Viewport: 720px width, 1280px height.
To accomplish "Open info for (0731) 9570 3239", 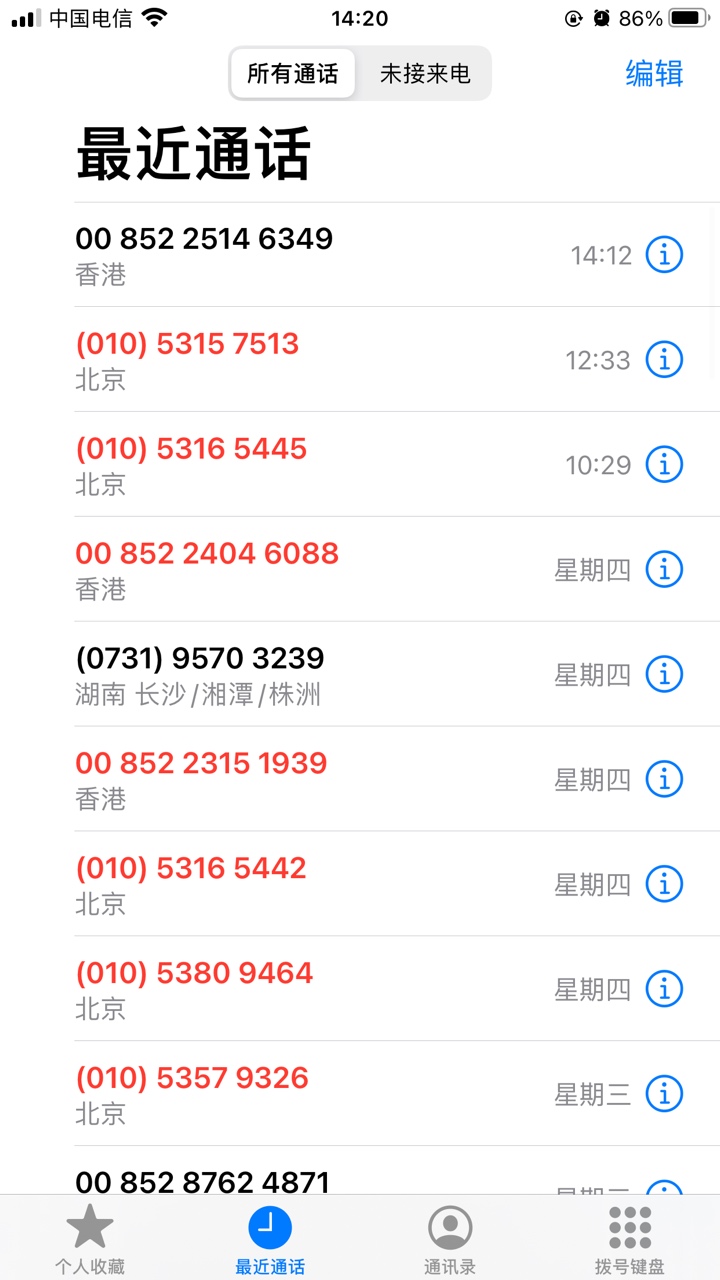I will (664, 674).
